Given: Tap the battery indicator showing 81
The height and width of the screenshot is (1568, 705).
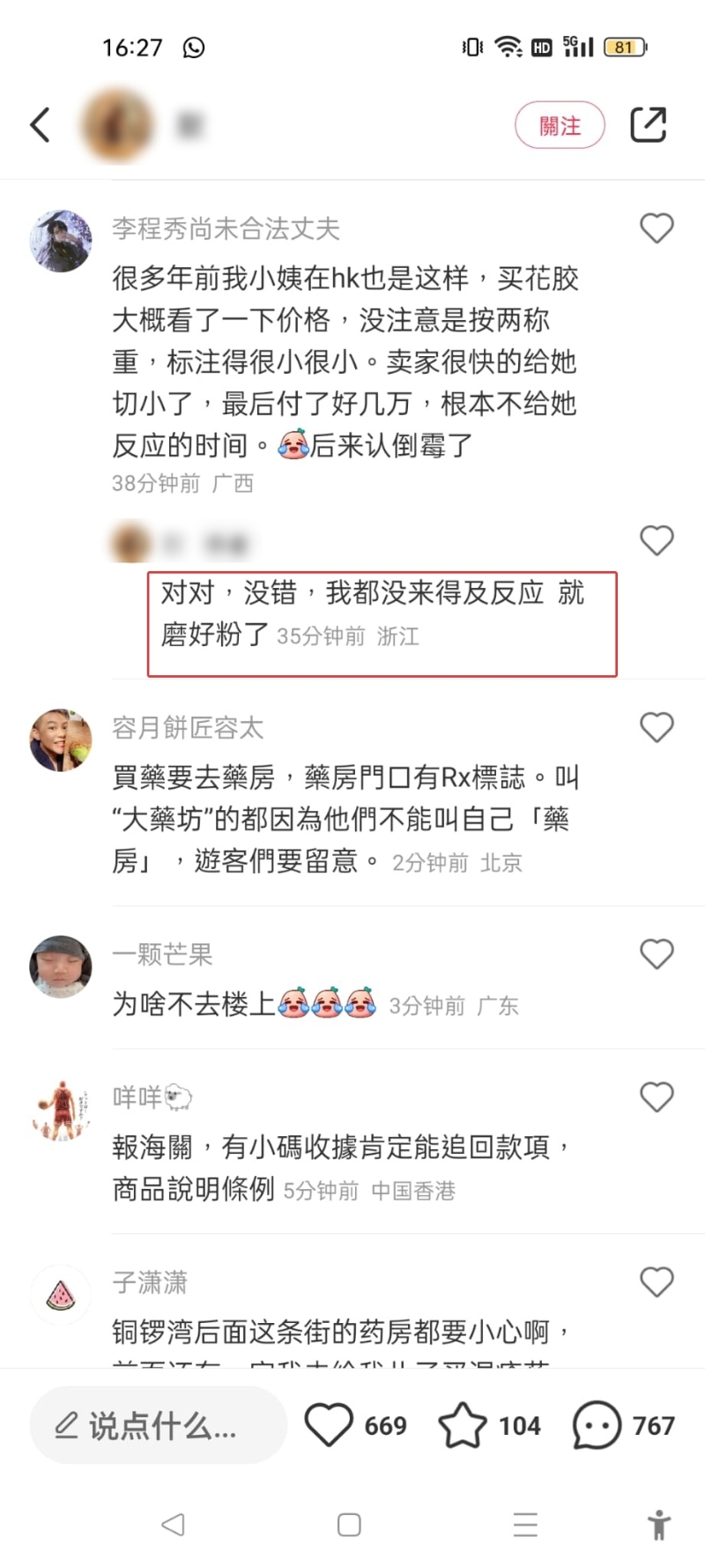Looking at the screenshot, I should click(x=623, y=47).
